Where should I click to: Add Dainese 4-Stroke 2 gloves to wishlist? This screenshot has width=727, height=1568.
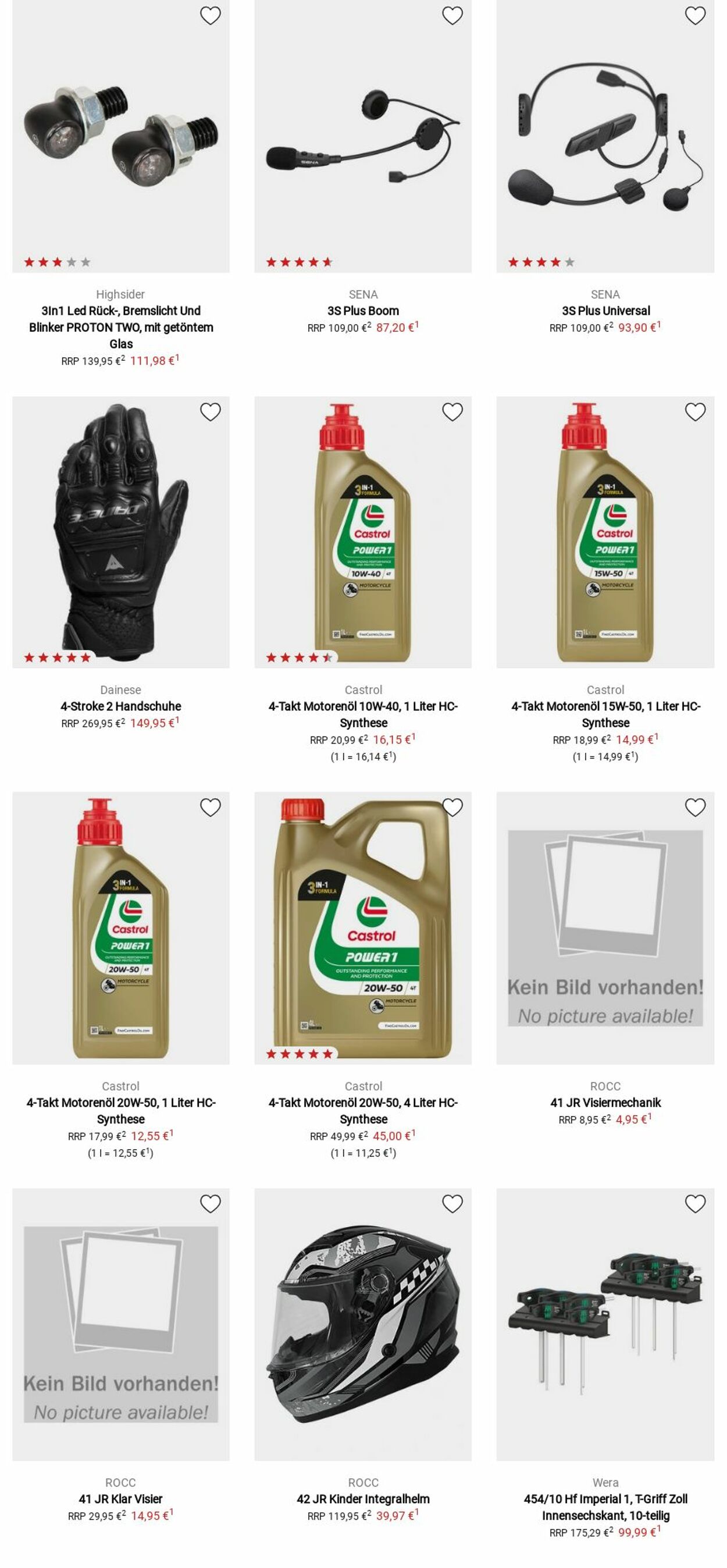coord(210,412)
